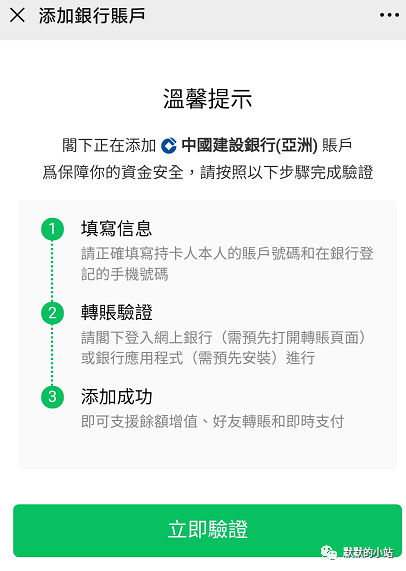Open the three-dot overflow menu

(389, 15)
